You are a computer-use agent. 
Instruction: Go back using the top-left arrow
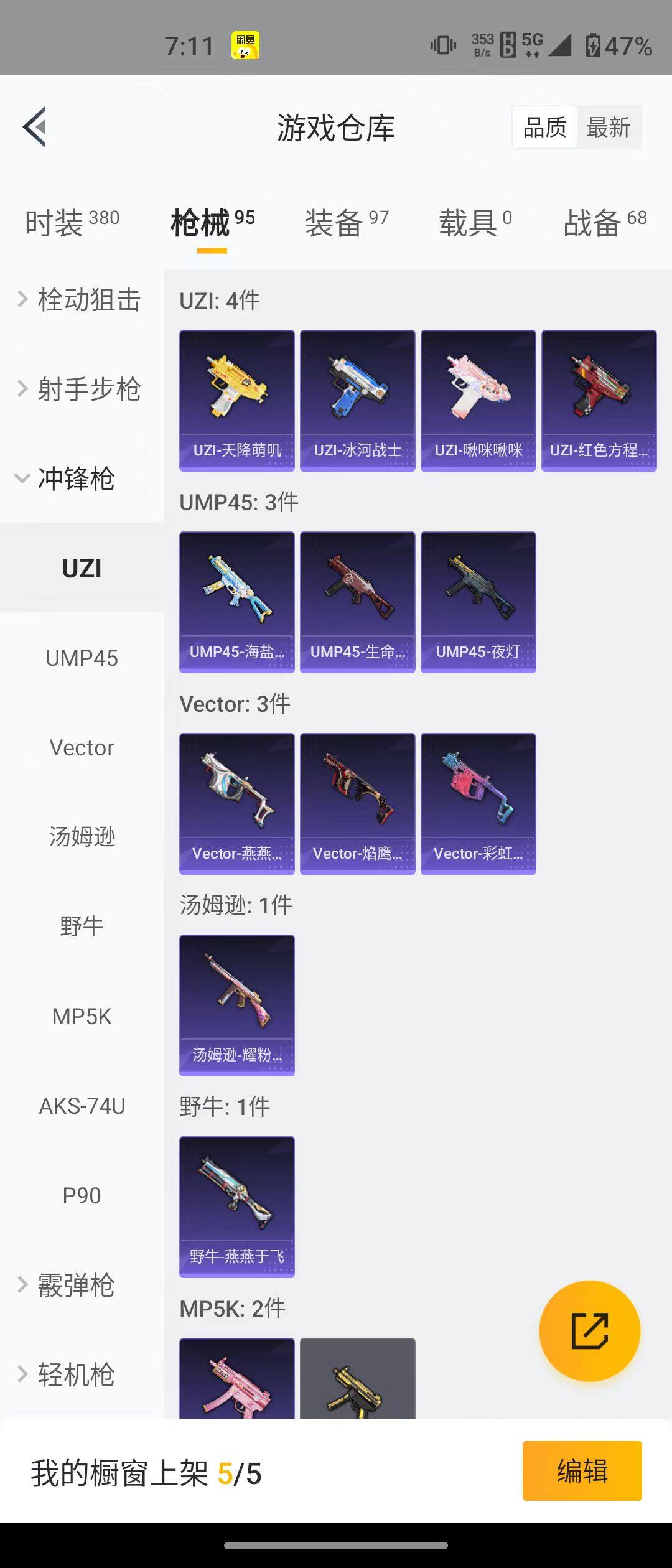35,127
